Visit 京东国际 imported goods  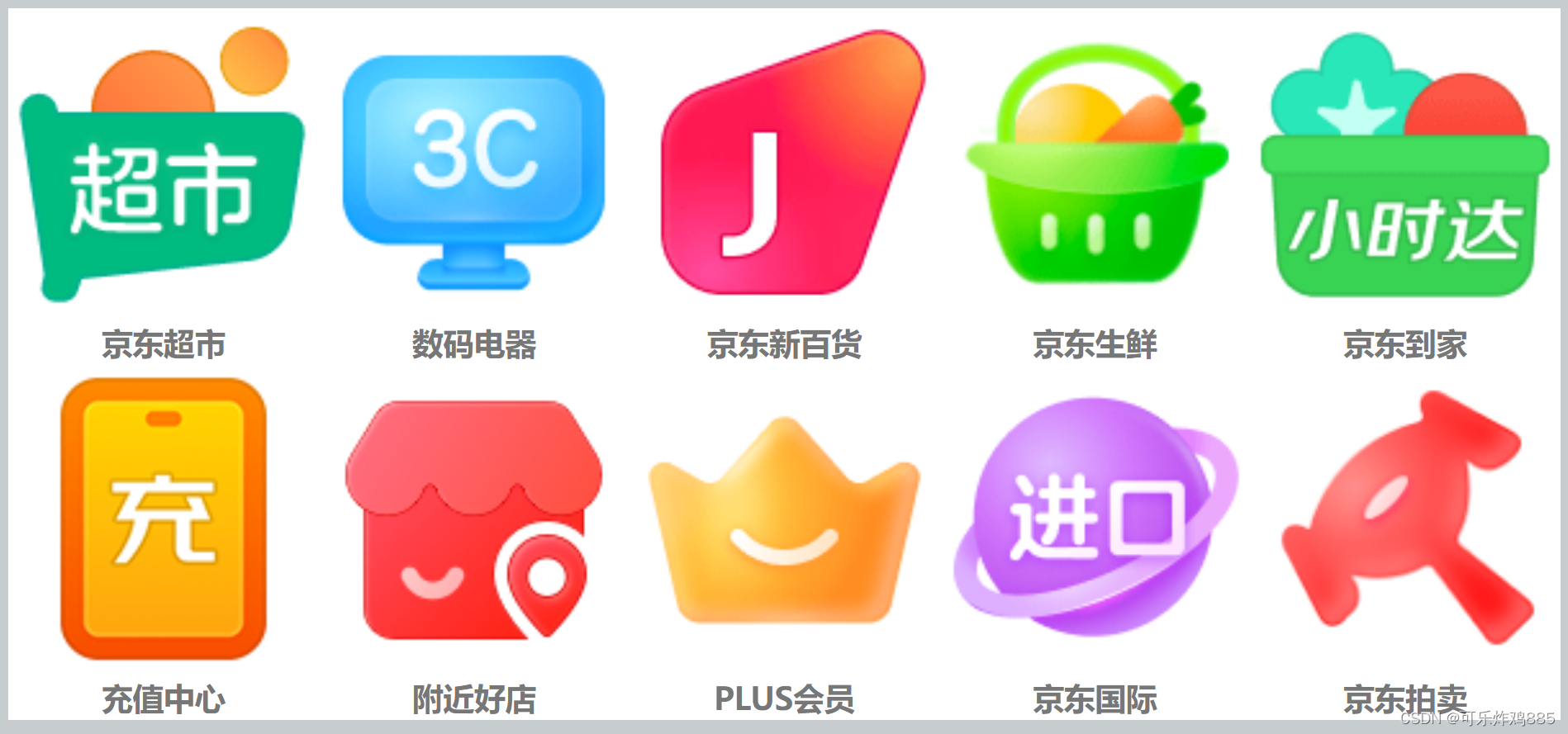point(1095,519)
